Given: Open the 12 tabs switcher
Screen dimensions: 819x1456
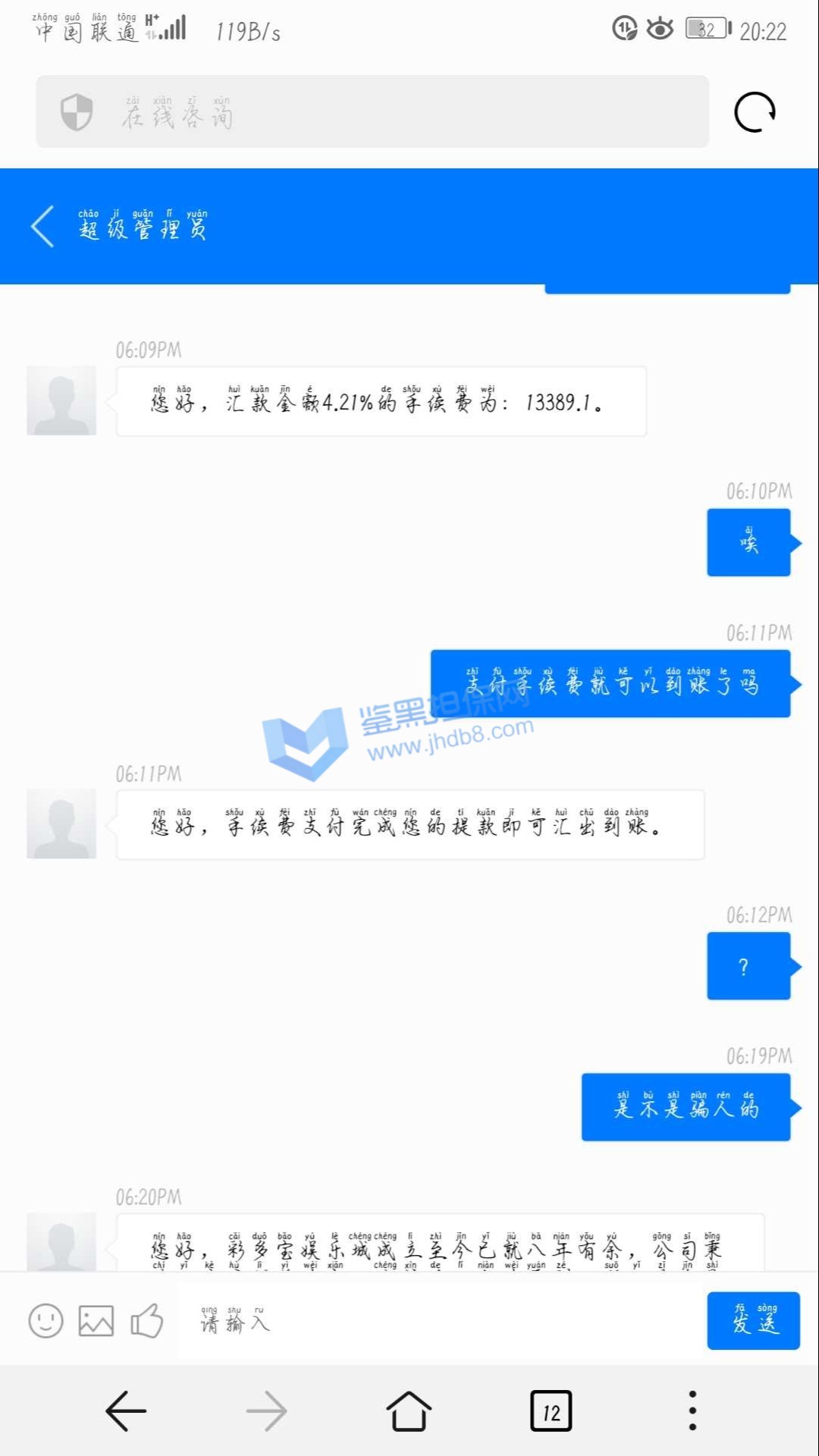Looking at the screenshot, I should [x=551, y=1411].
